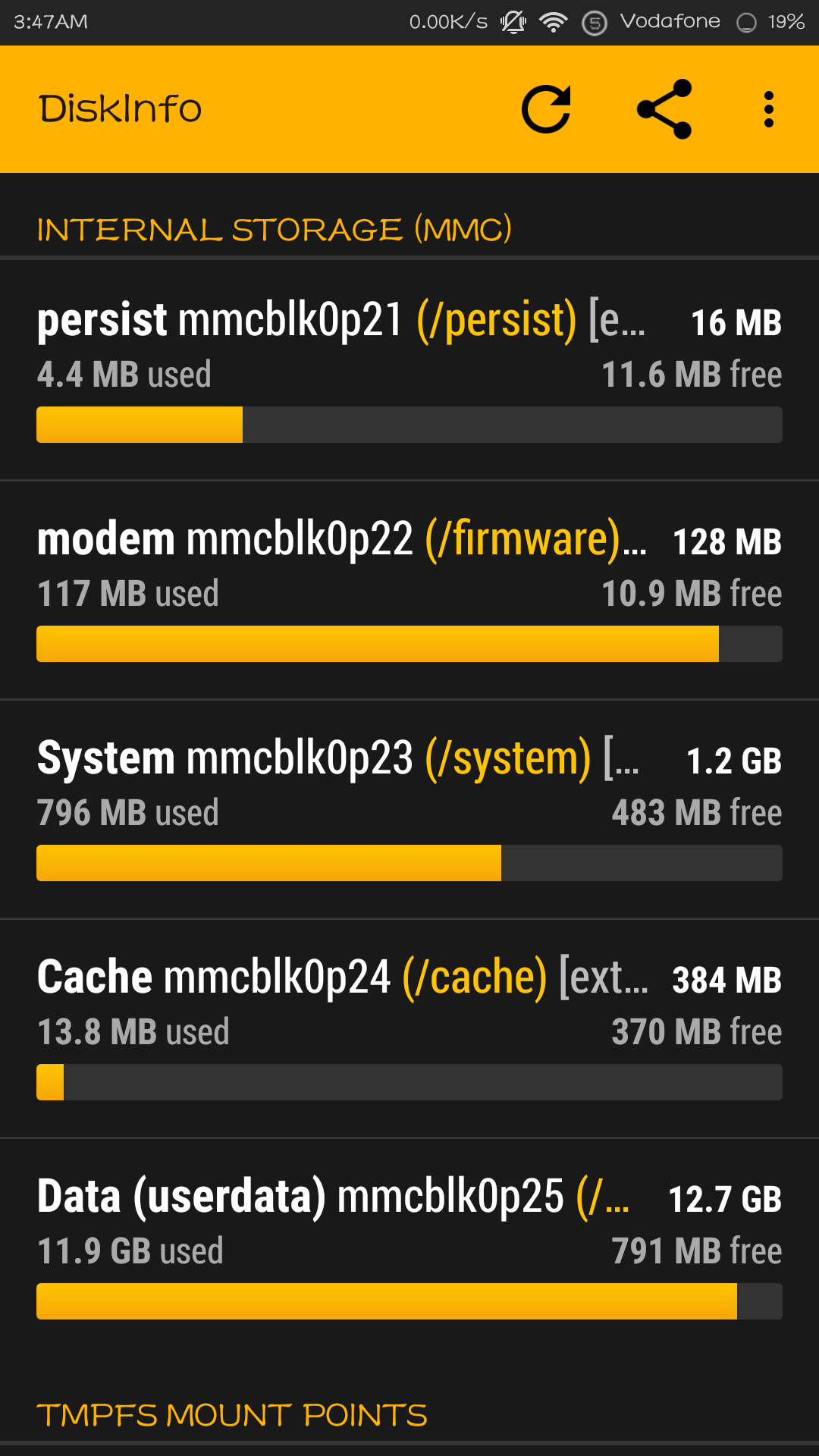Select the System mmcblk0p23 partition row
Viewport: 819px width, 1456px height.
pos(409,808)
